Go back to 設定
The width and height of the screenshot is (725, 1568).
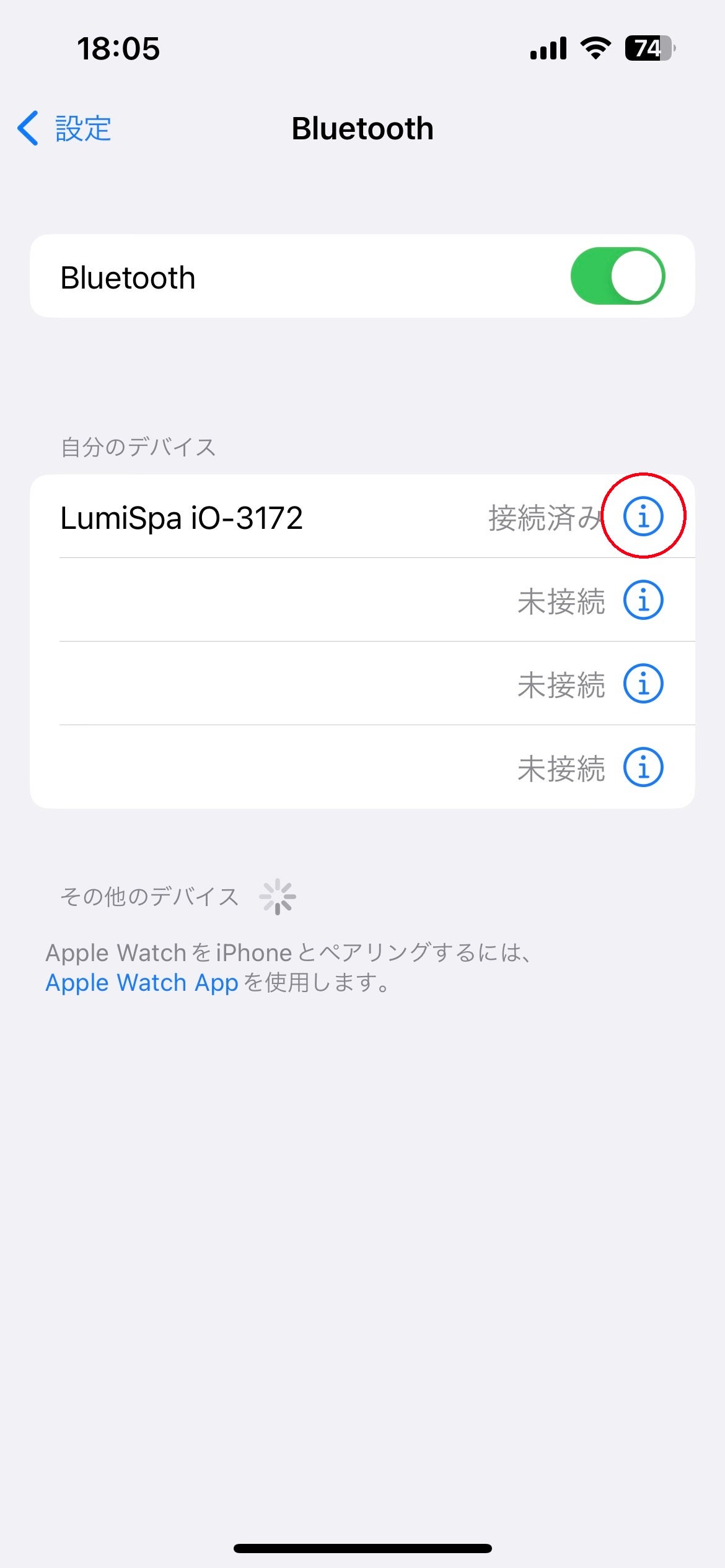tap(64, 129)
